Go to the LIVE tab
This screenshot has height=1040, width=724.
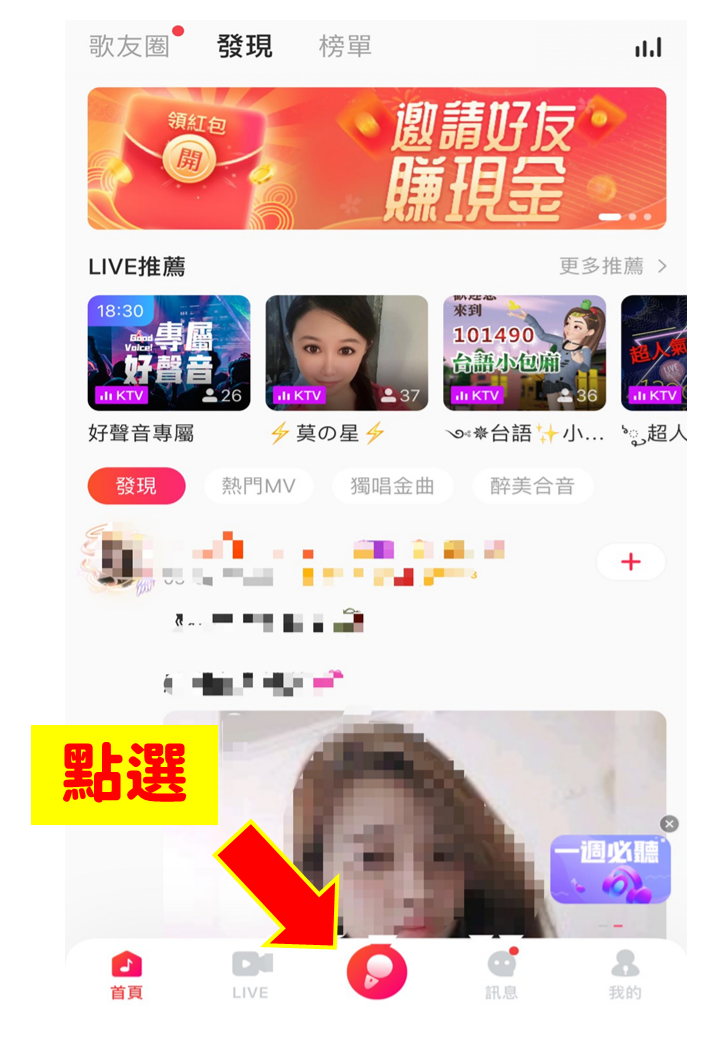click(251, 975)
